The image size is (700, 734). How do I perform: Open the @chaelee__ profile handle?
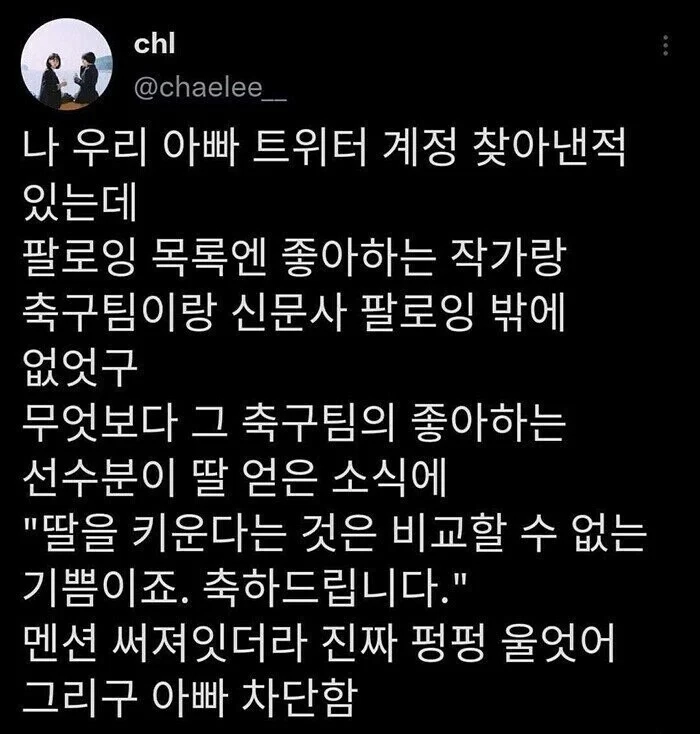[x=208, y=88]
